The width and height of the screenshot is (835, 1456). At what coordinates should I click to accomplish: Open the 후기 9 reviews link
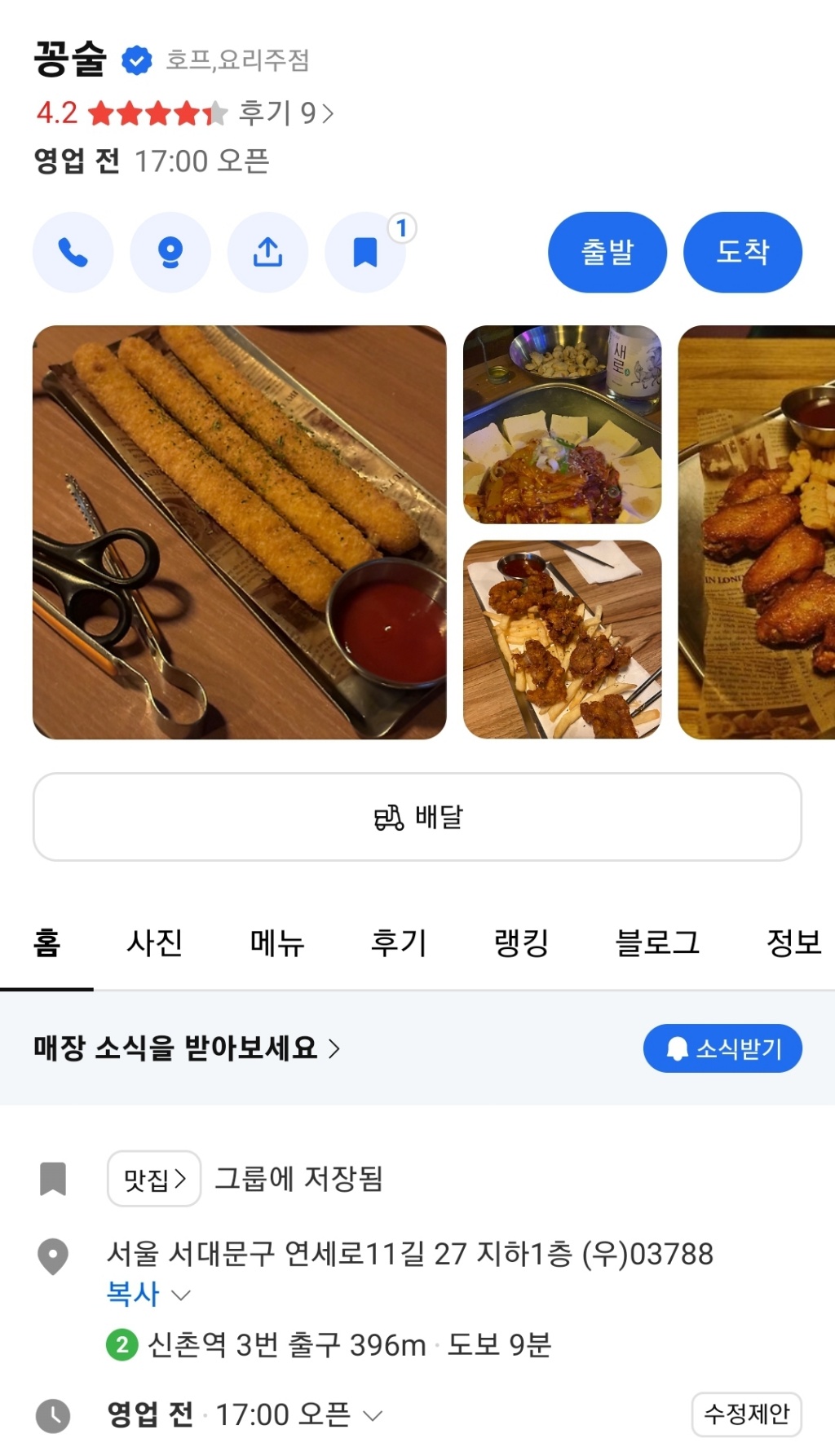tap(285, 113)
